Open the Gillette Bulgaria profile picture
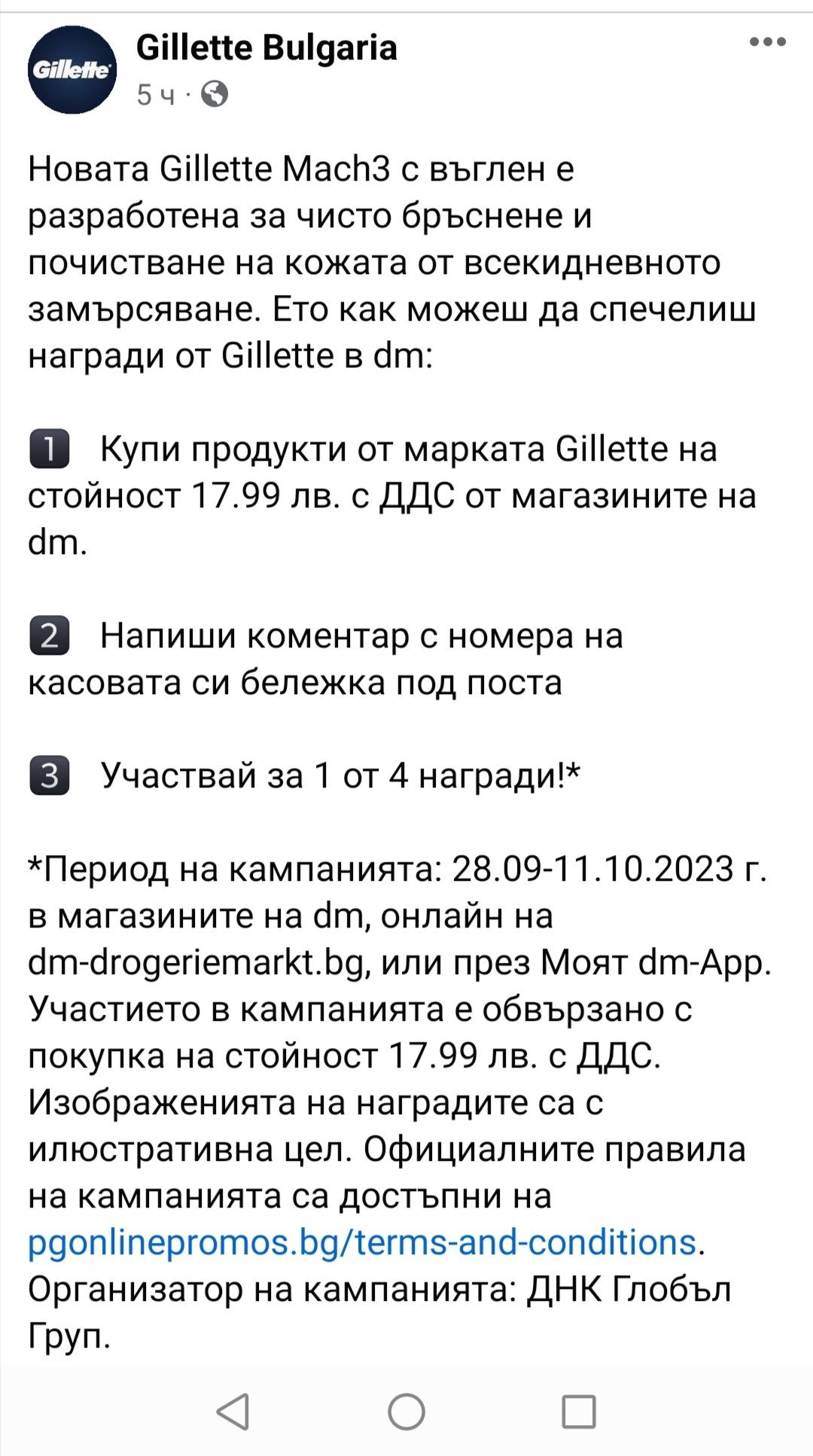 click(x=72, y=70)
